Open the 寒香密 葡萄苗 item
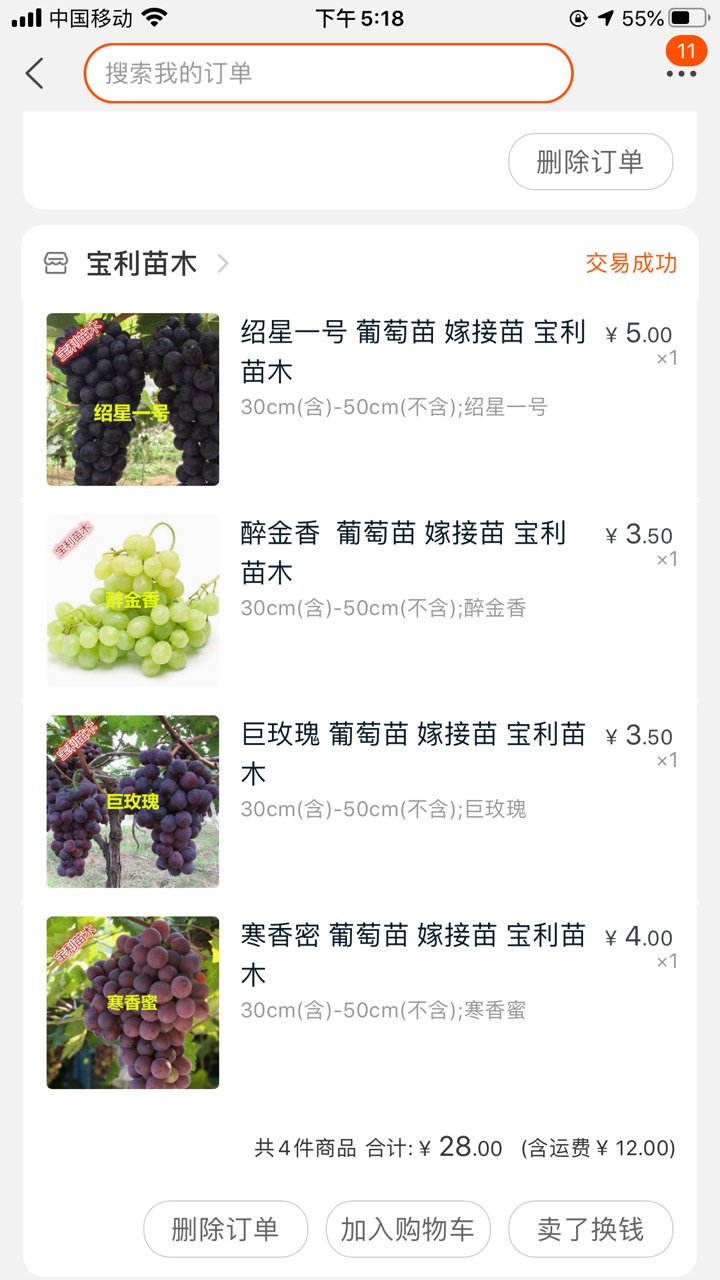720x1280 pixels. click(360, 1002)
